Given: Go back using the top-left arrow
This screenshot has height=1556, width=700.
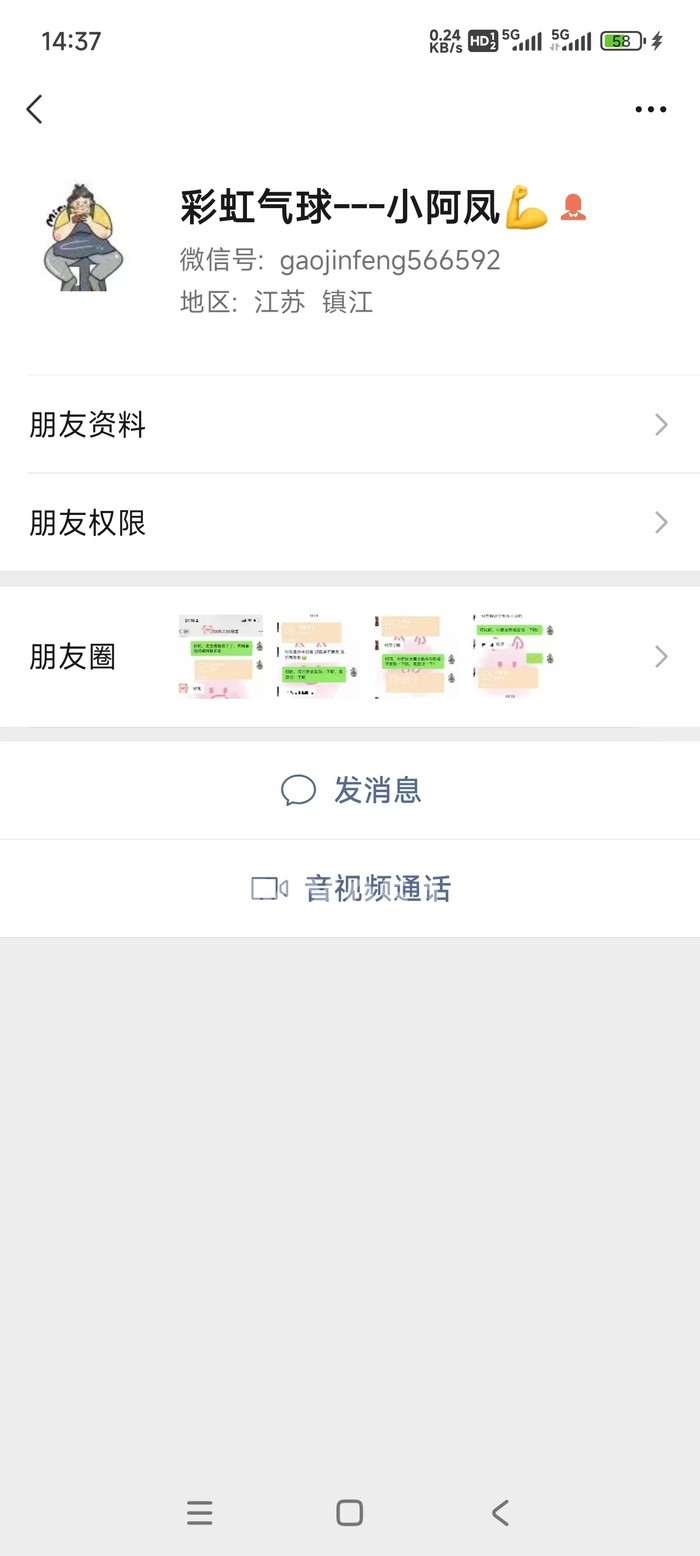Looking at the screenshot, I should click(35, 109).
